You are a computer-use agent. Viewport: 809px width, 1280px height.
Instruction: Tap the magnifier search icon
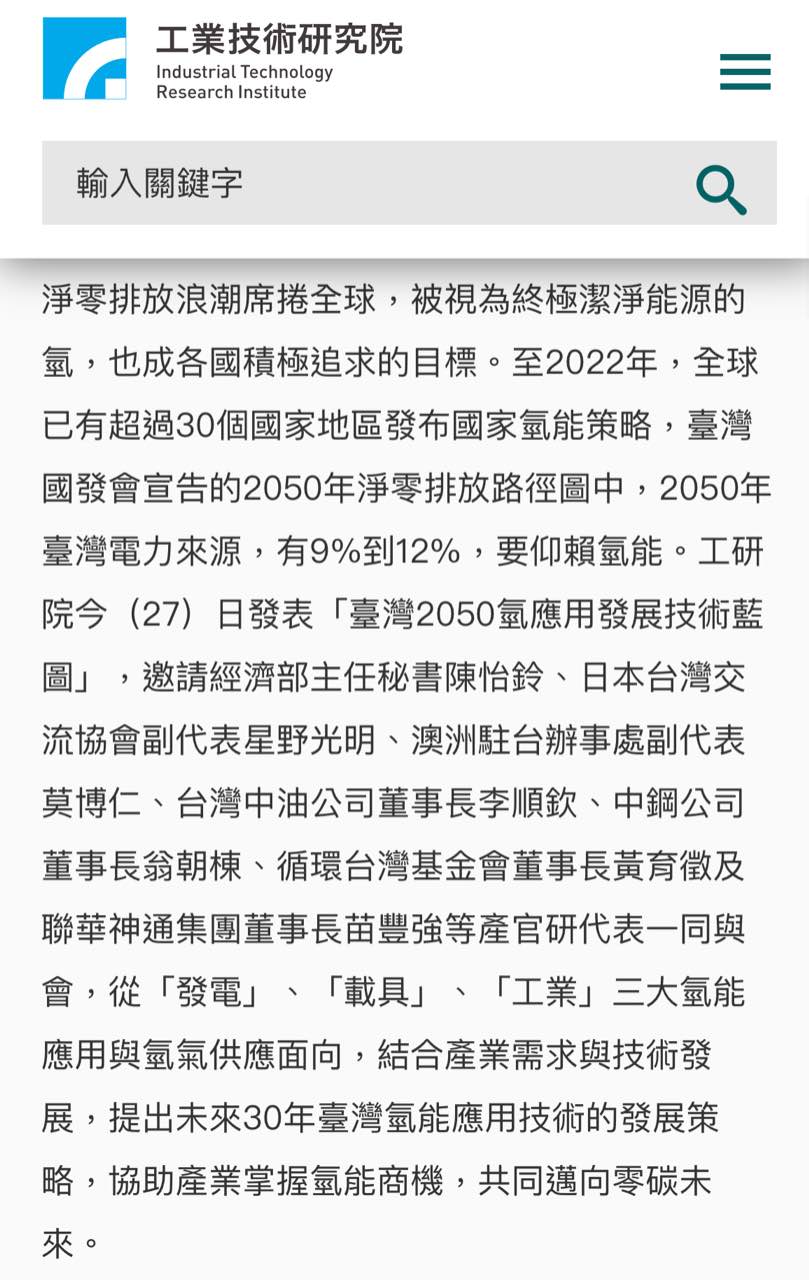click(722, 190)
